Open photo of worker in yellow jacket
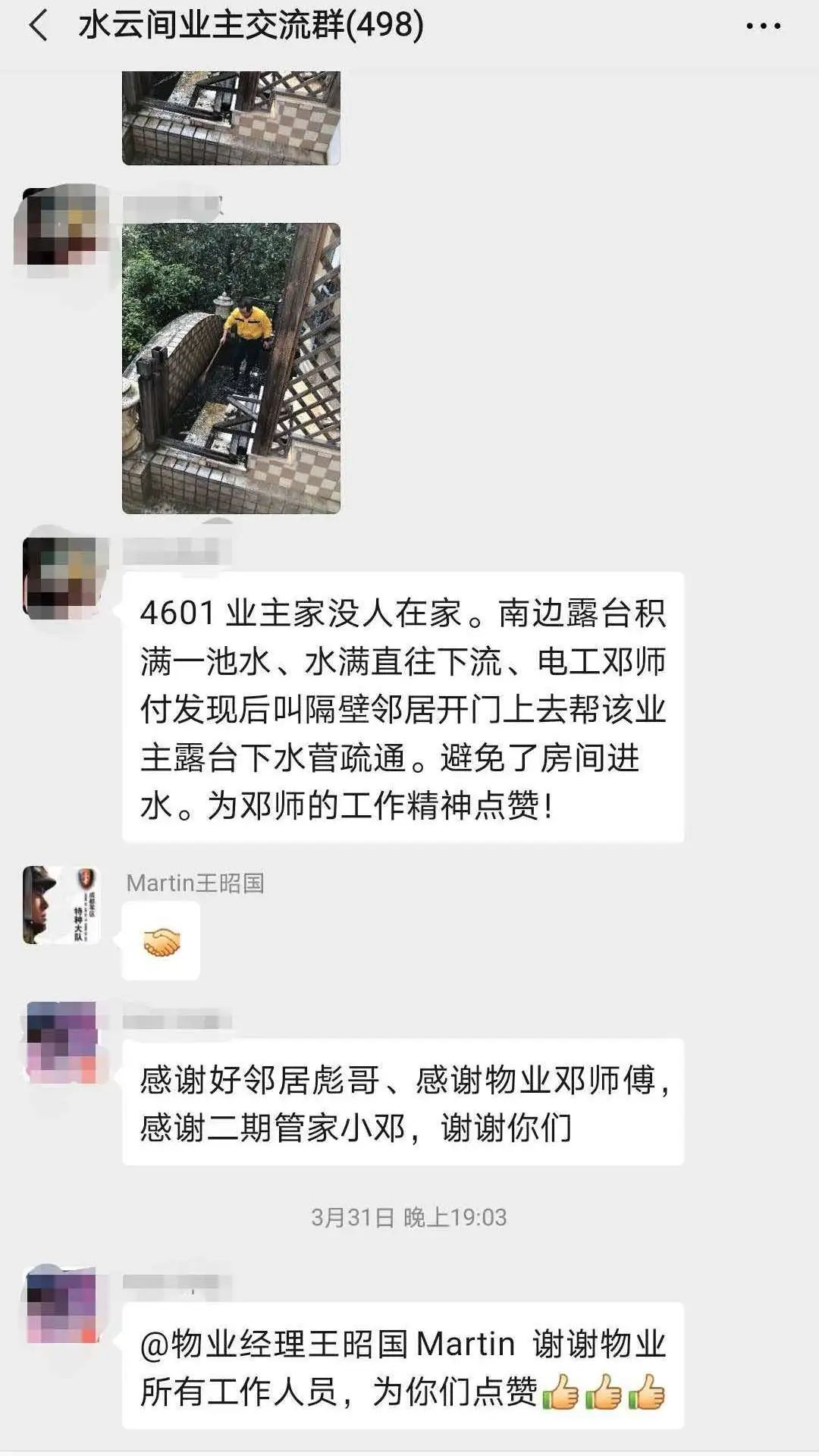This screenshot has height=1456, width=819. pos(231,369)
